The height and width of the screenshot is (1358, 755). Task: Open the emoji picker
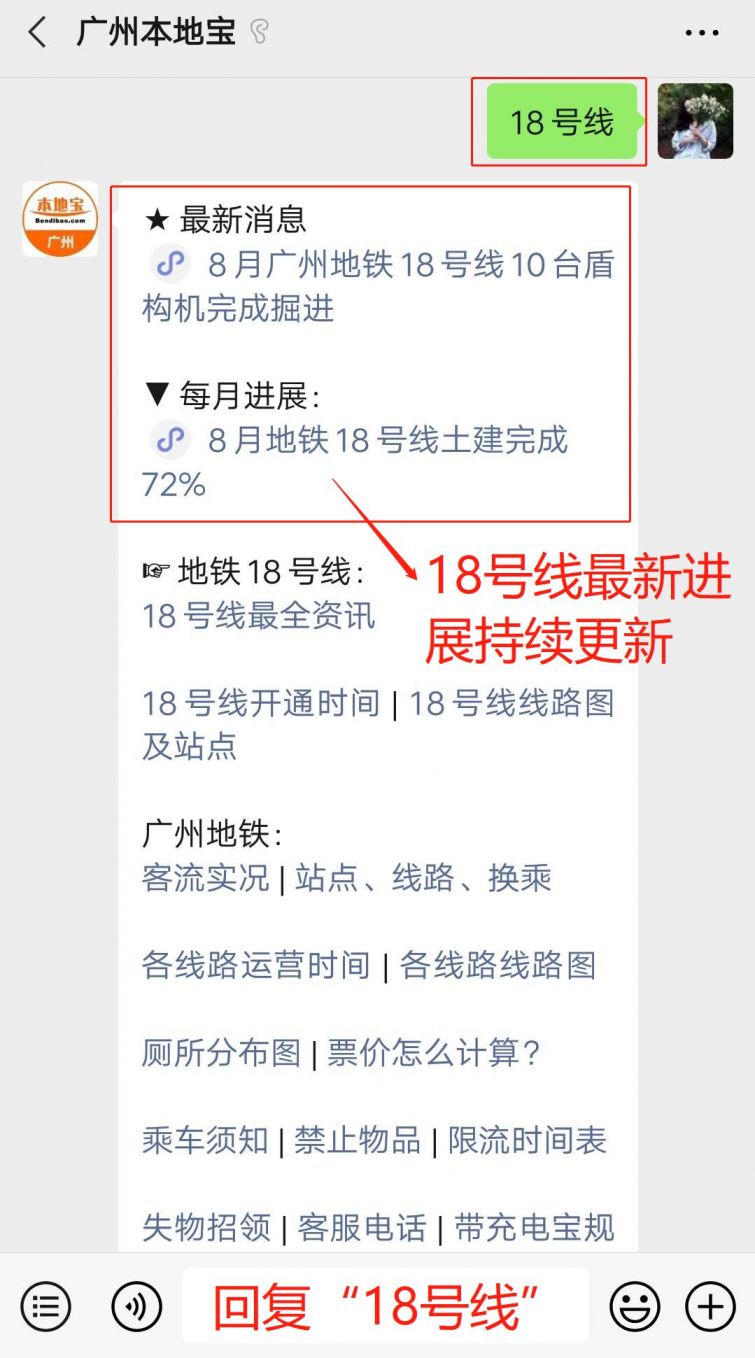coord(634,1305)
